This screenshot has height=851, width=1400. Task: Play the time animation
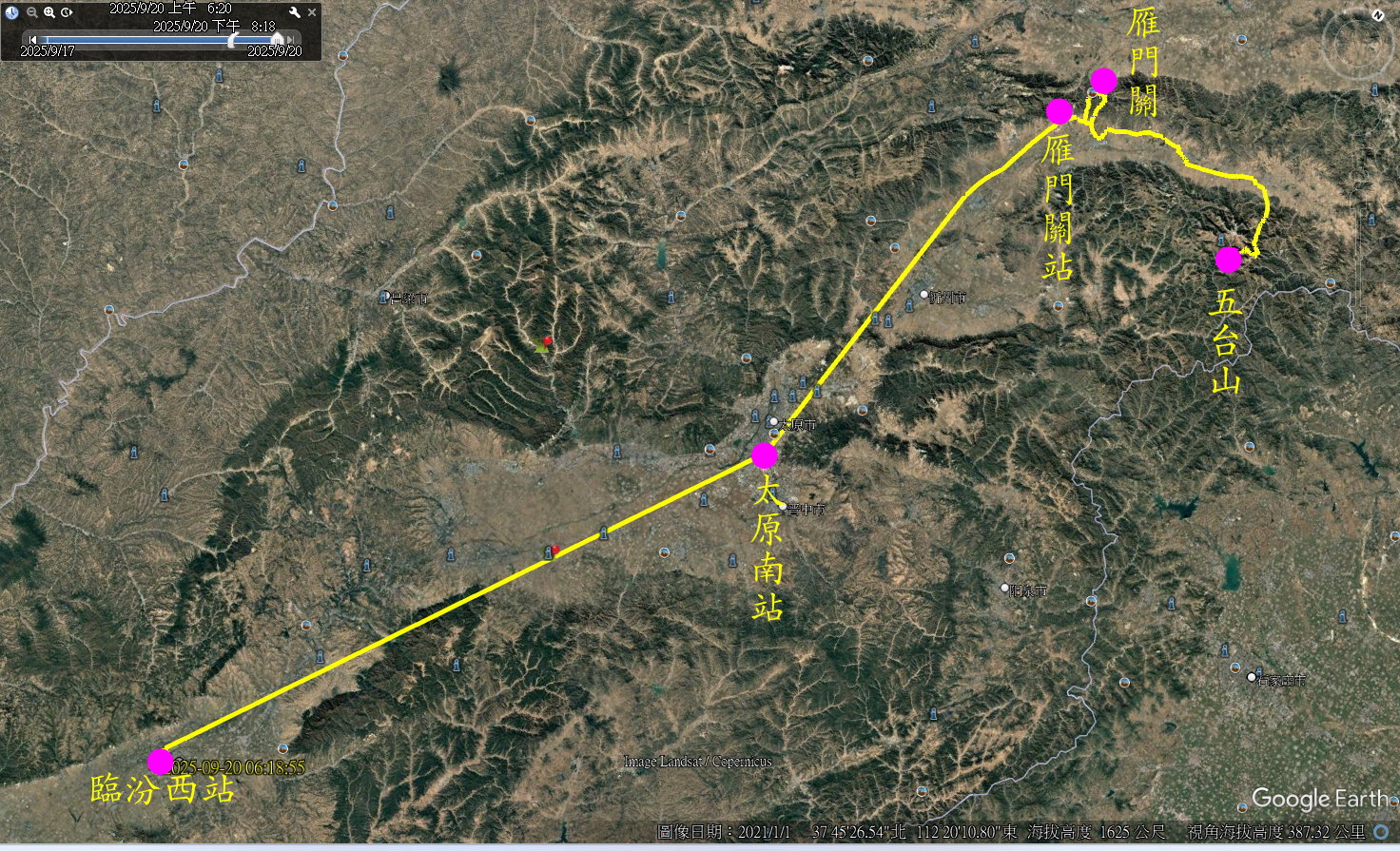click(67, 12)
